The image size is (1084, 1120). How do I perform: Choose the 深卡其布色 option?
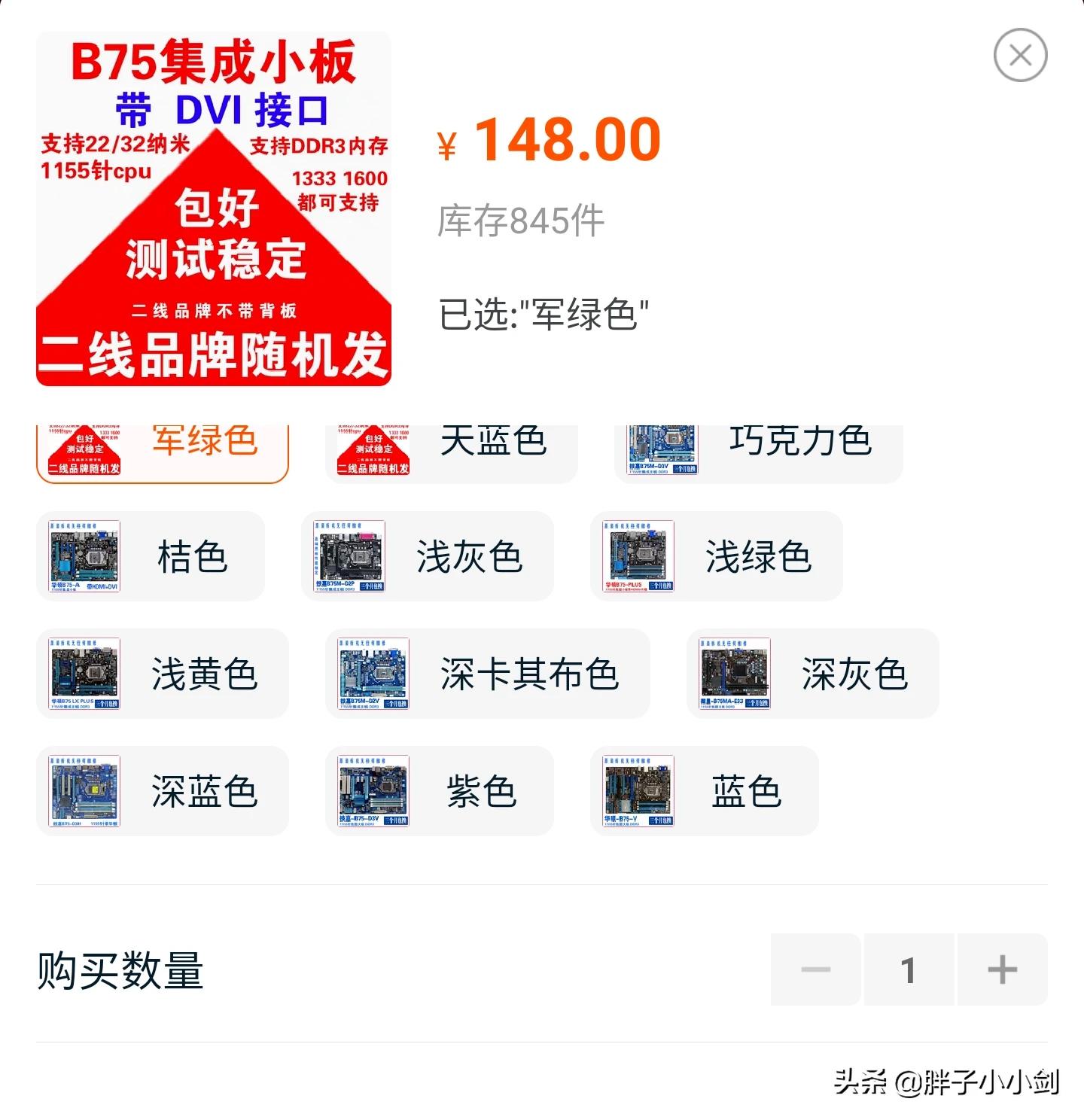488,674
